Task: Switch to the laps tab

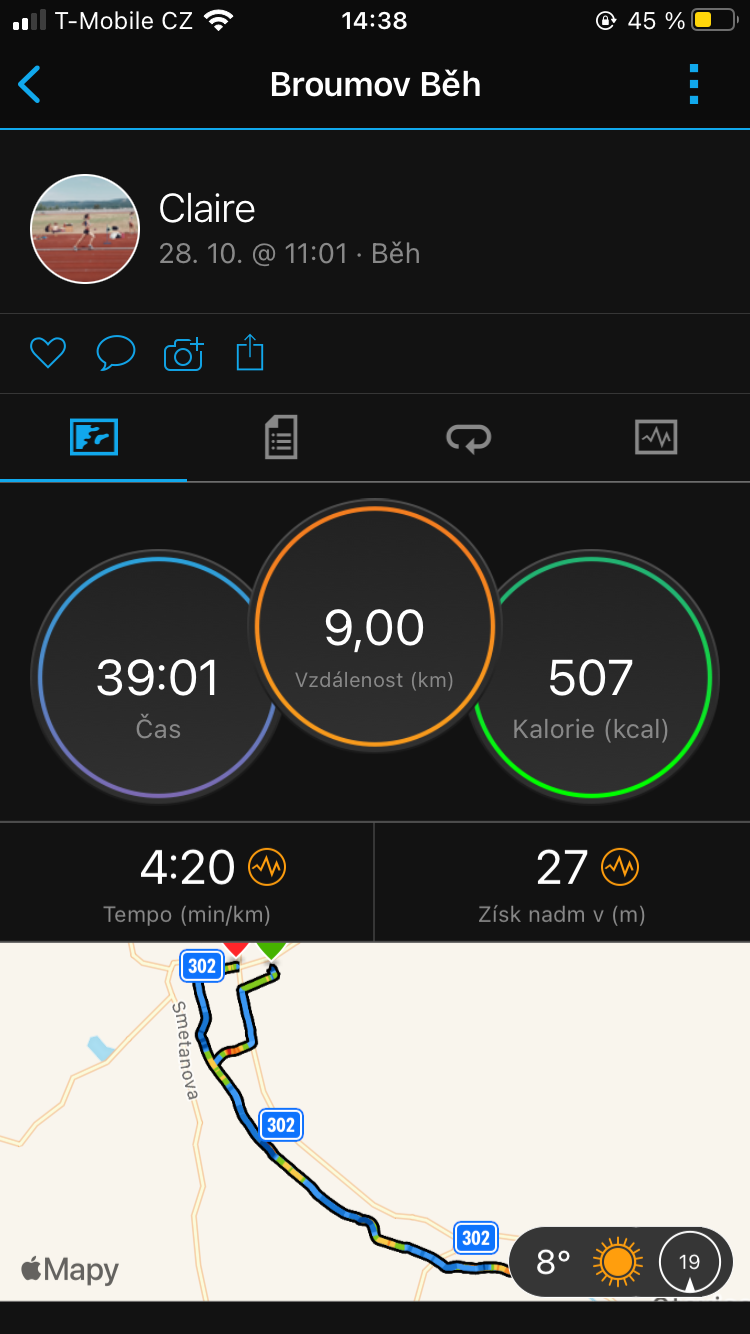Action: [x=468, y=438]
